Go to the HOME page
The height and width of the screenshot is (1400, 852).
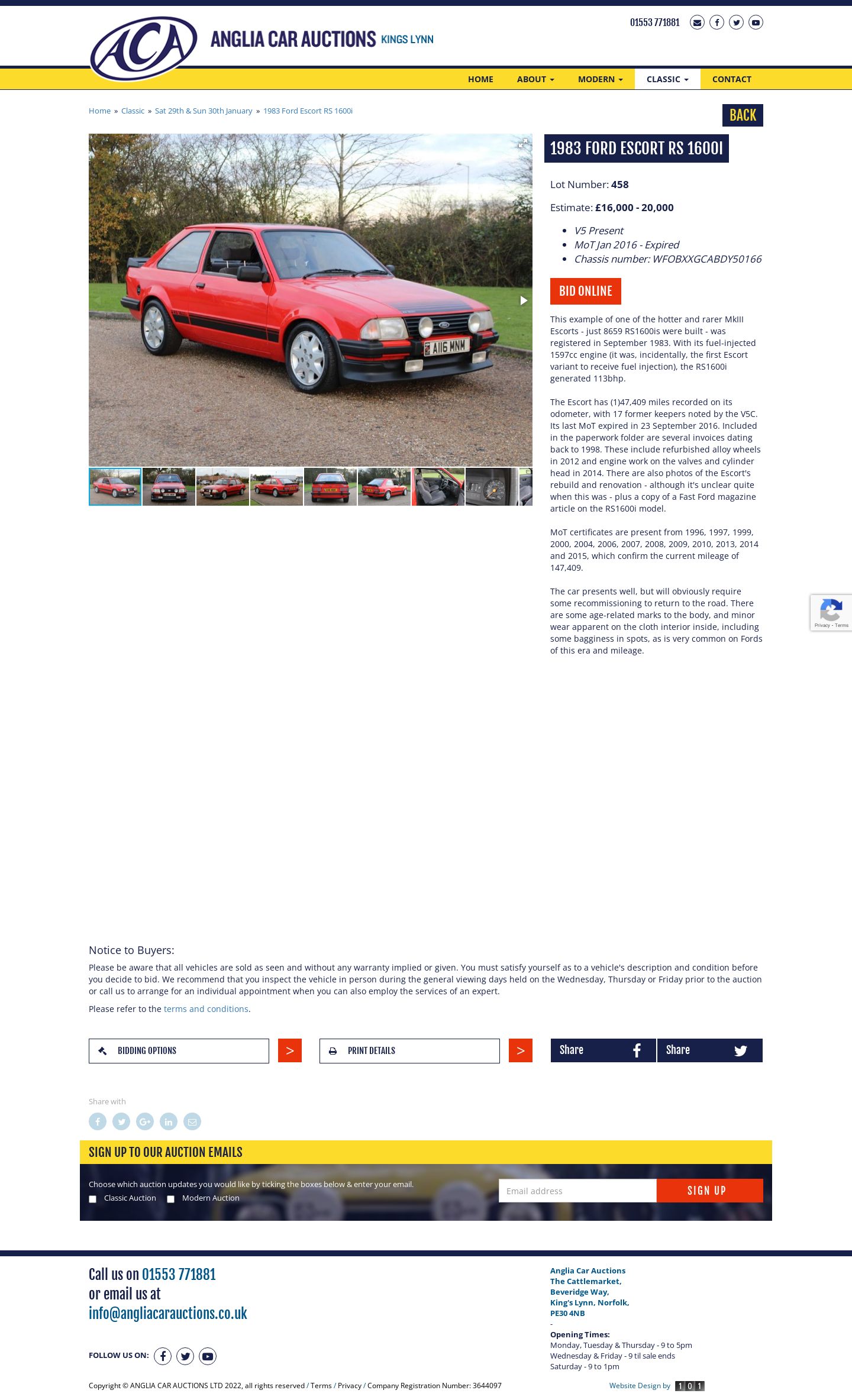click(480, 79)
